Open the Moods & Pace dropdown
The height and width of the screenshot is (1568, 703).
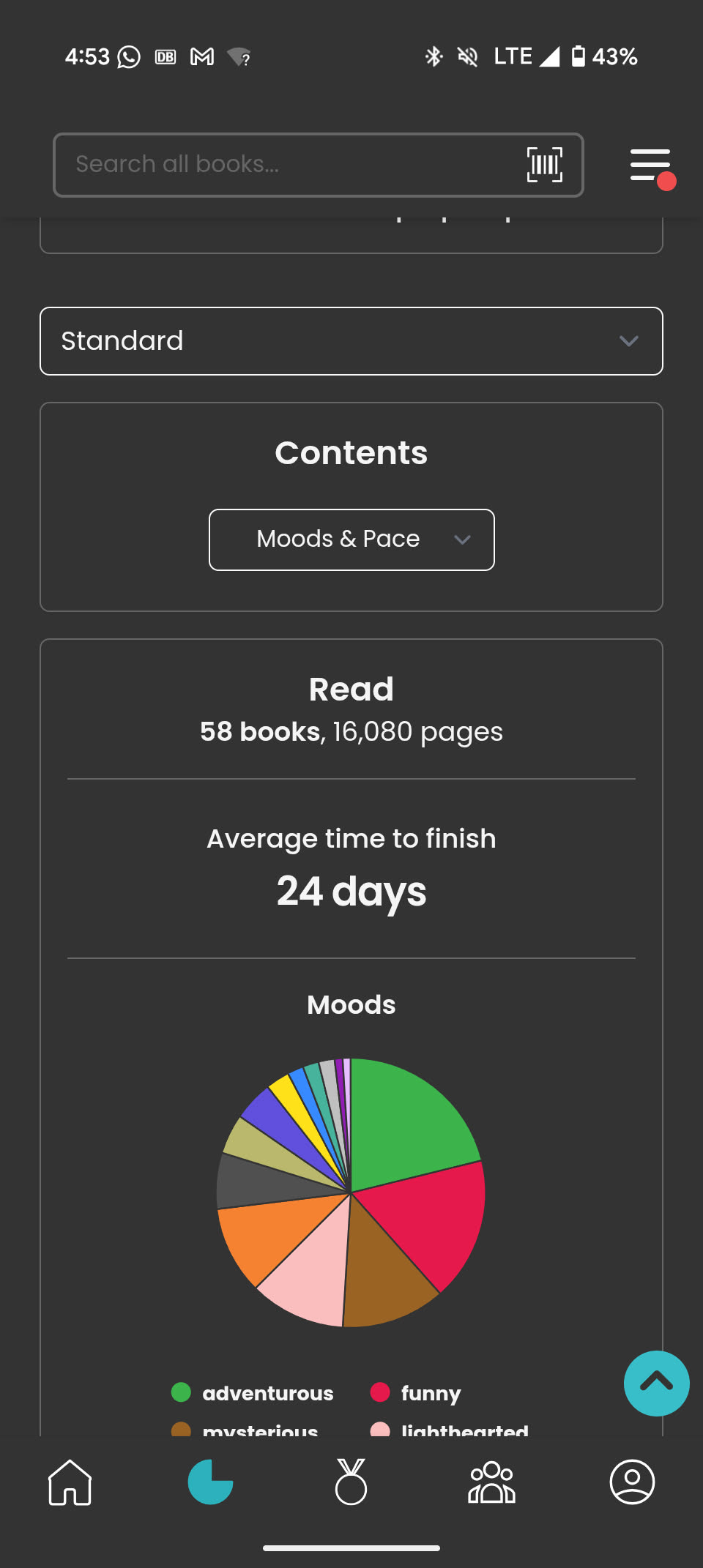click(x=351, y=540)
